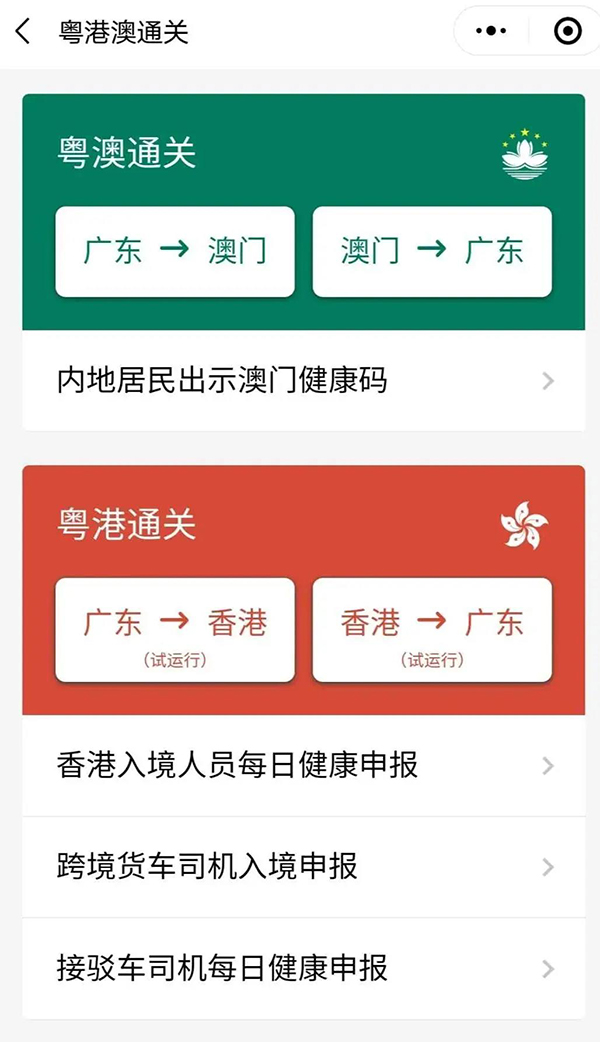Open 跨境货车司机入境申报

(x=303, y=867)
